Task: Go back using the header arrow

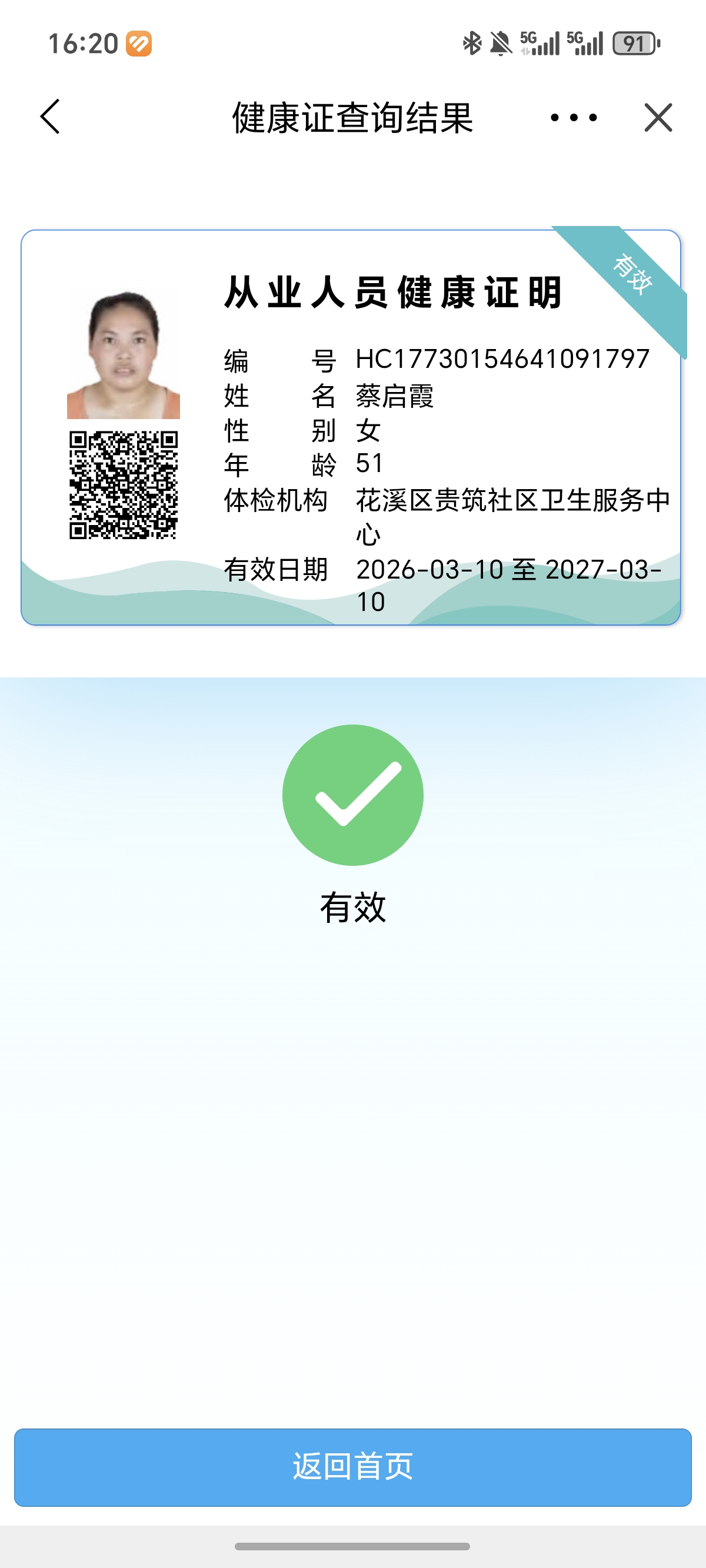Action: [51, 117]
